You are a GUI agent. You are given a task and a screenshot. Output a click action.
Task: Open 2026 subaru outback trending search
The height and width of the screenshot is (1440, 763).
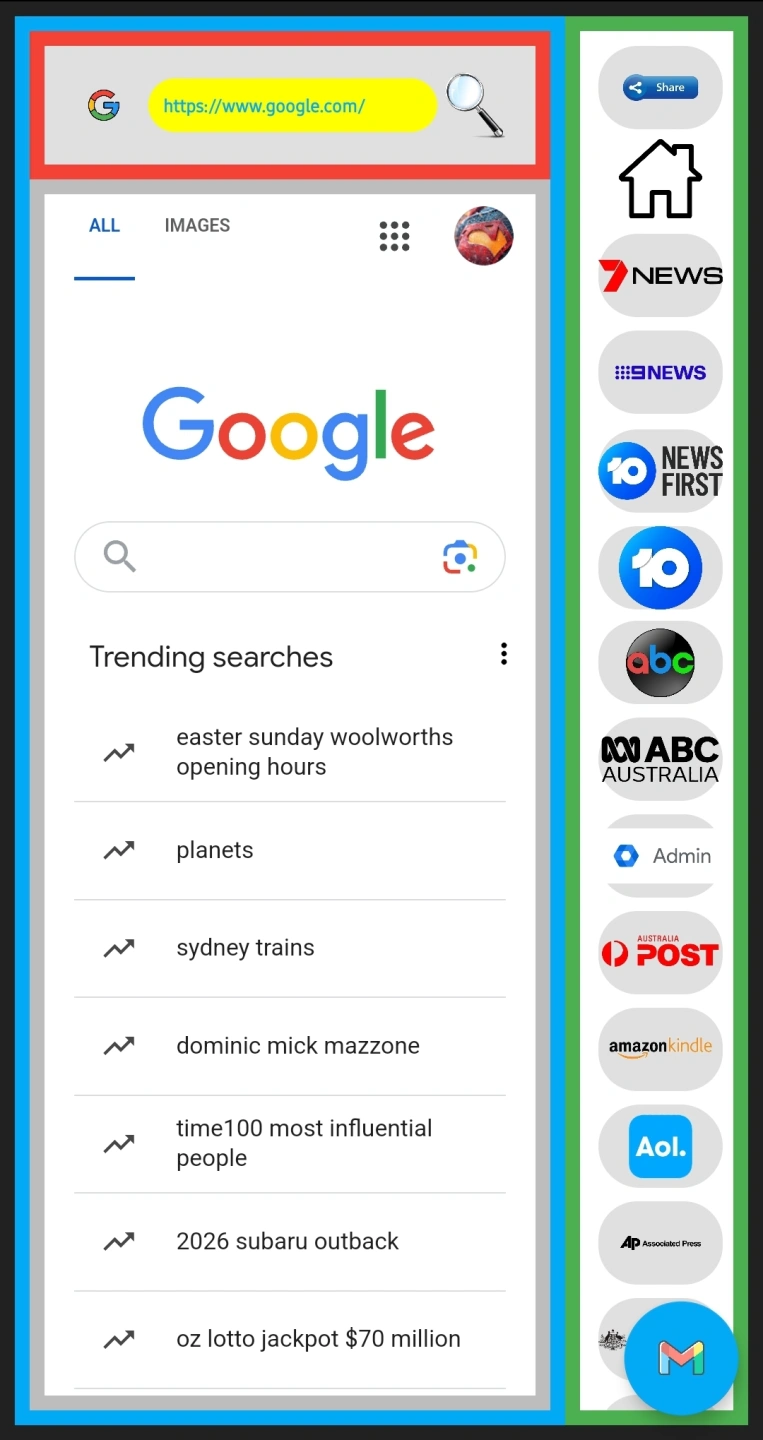coord(287,1241)
